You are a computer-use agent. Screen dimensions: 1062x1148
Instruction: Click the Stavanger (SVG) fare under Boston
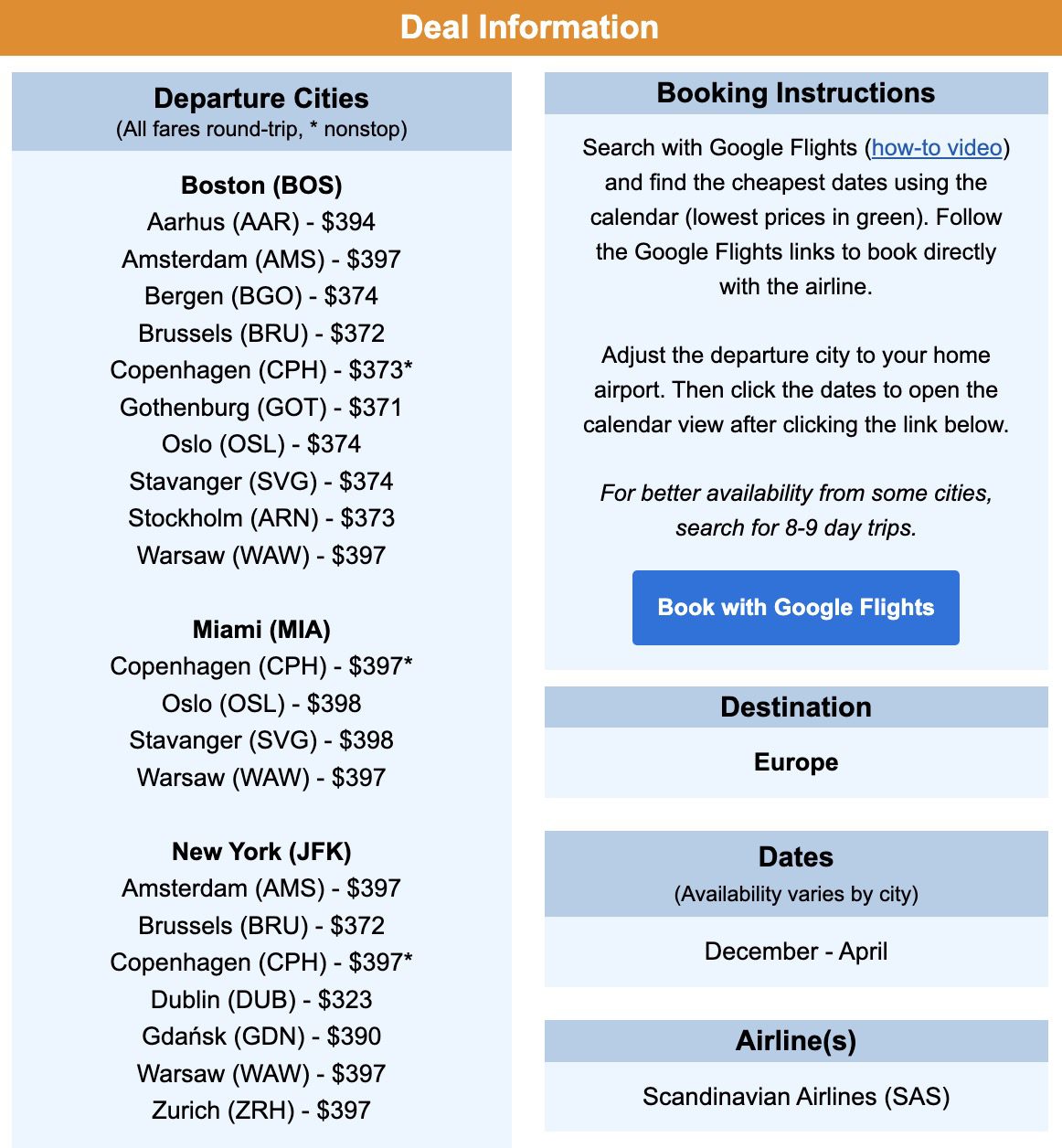(x=261, y=481)
